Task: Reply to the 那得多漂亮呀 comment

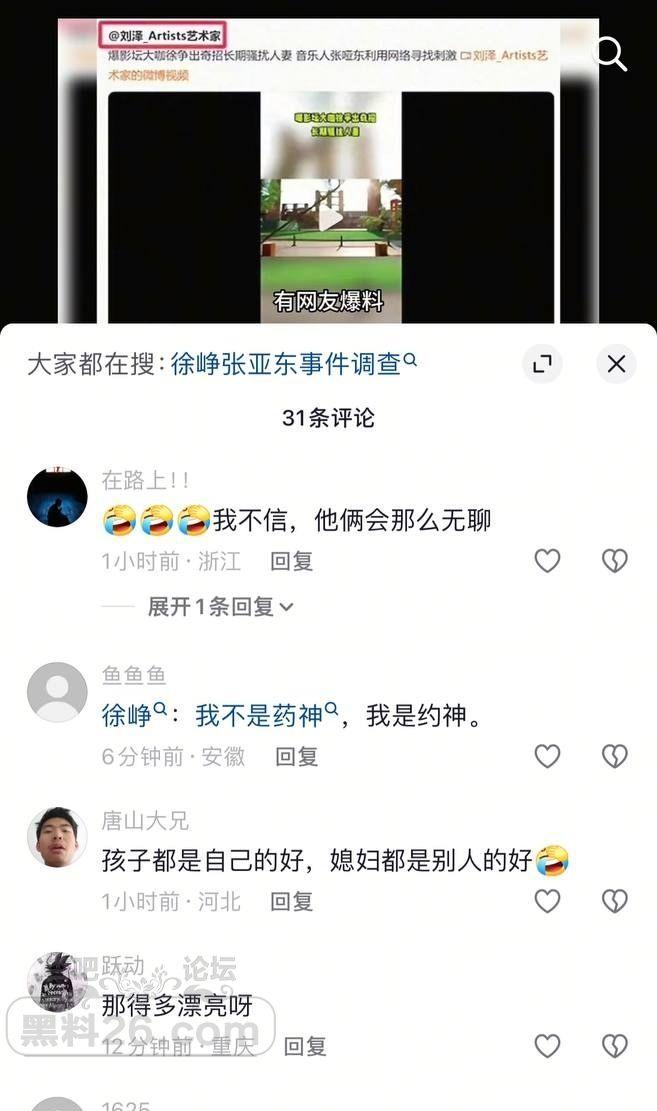Action: pyautogui.click(x=305, y=1046)
